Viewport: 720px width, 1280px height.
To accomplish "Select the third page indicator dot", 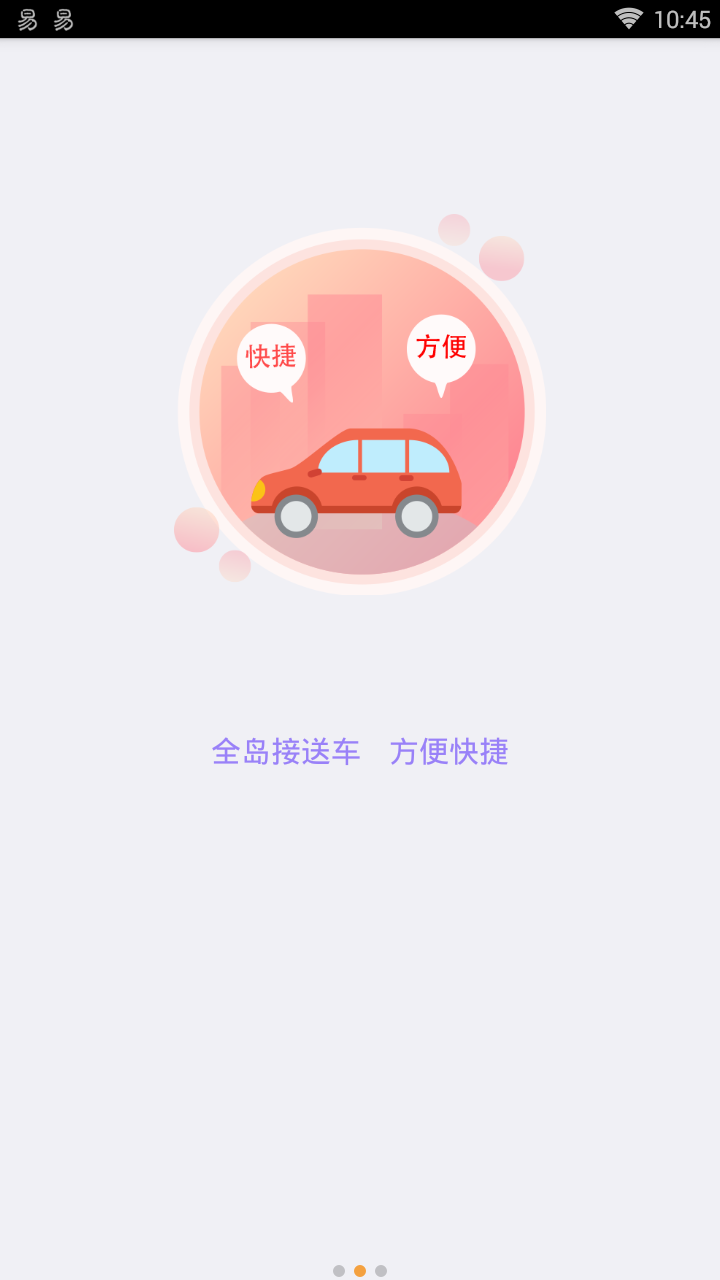I will tap(381, 1271).
